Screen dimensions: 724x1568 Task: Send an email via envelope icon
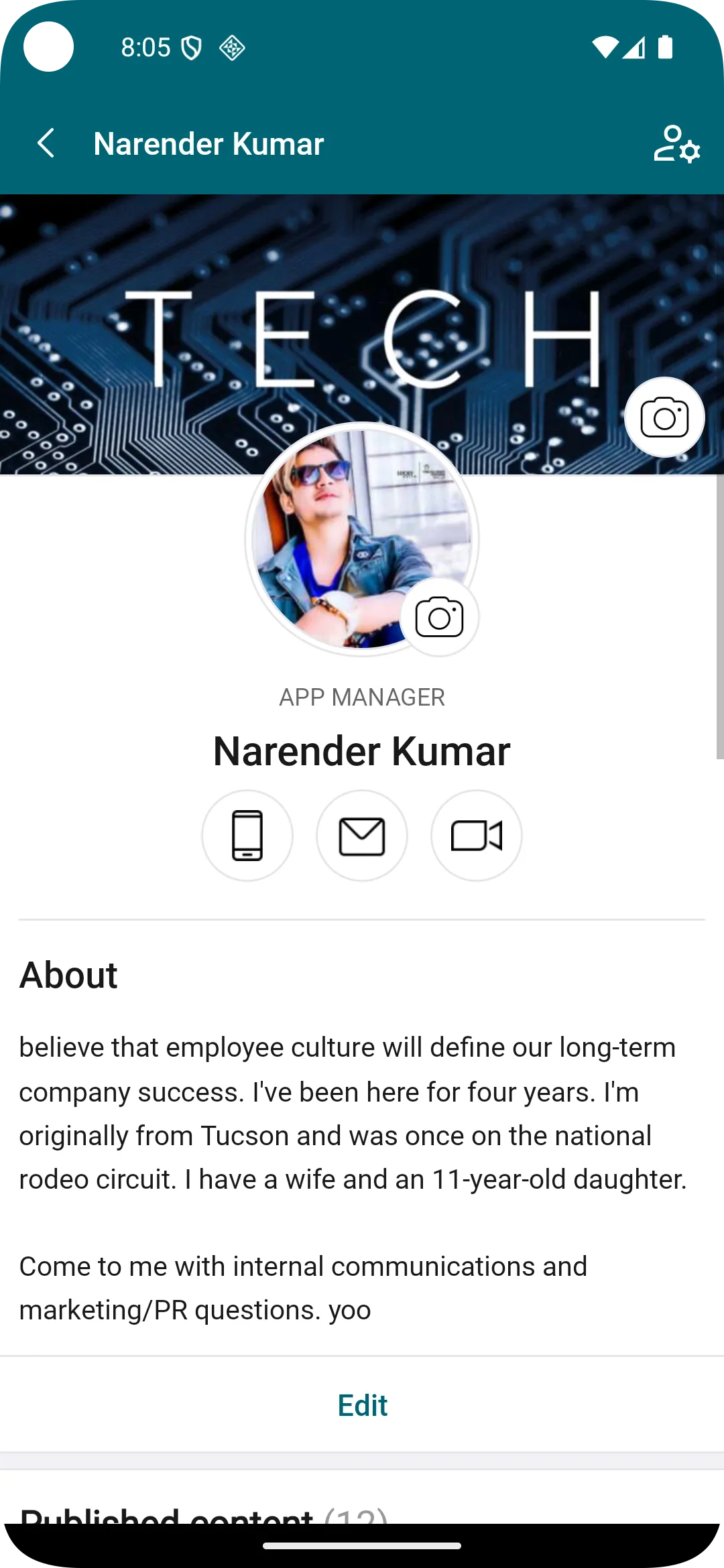tap(362, 836)
